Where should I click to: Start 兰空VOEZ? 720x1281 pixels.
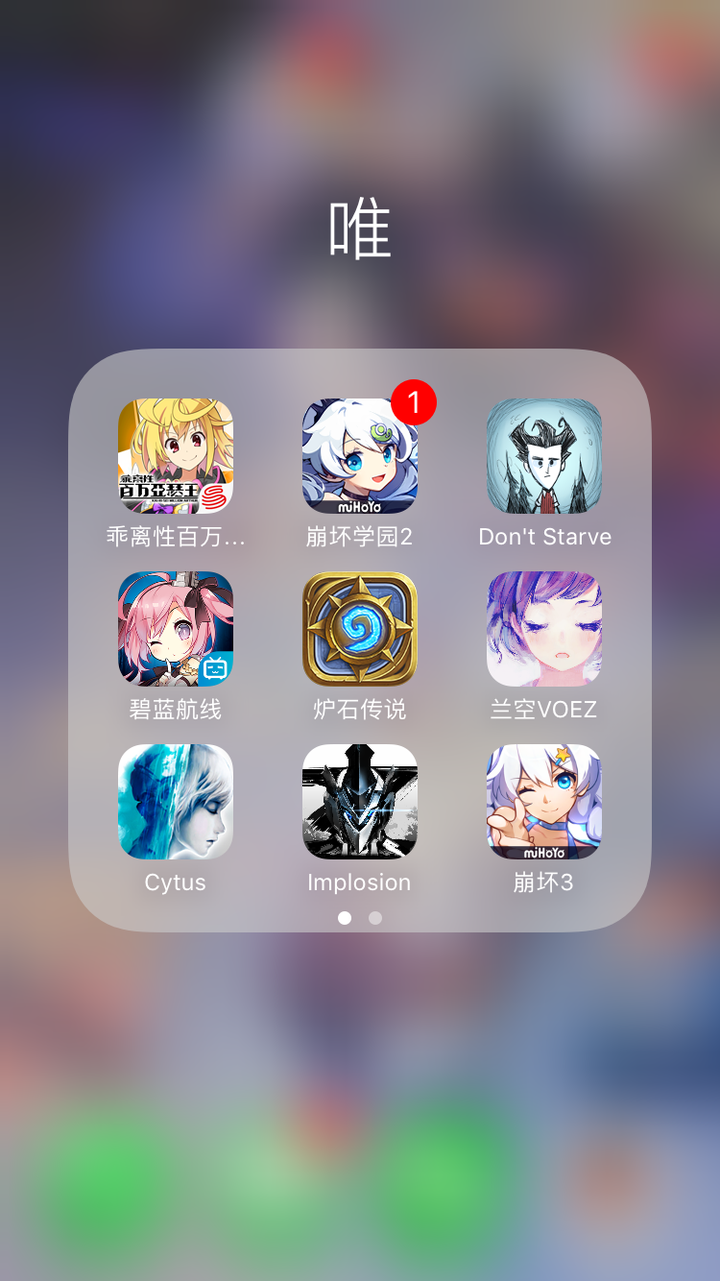point(544,629)
